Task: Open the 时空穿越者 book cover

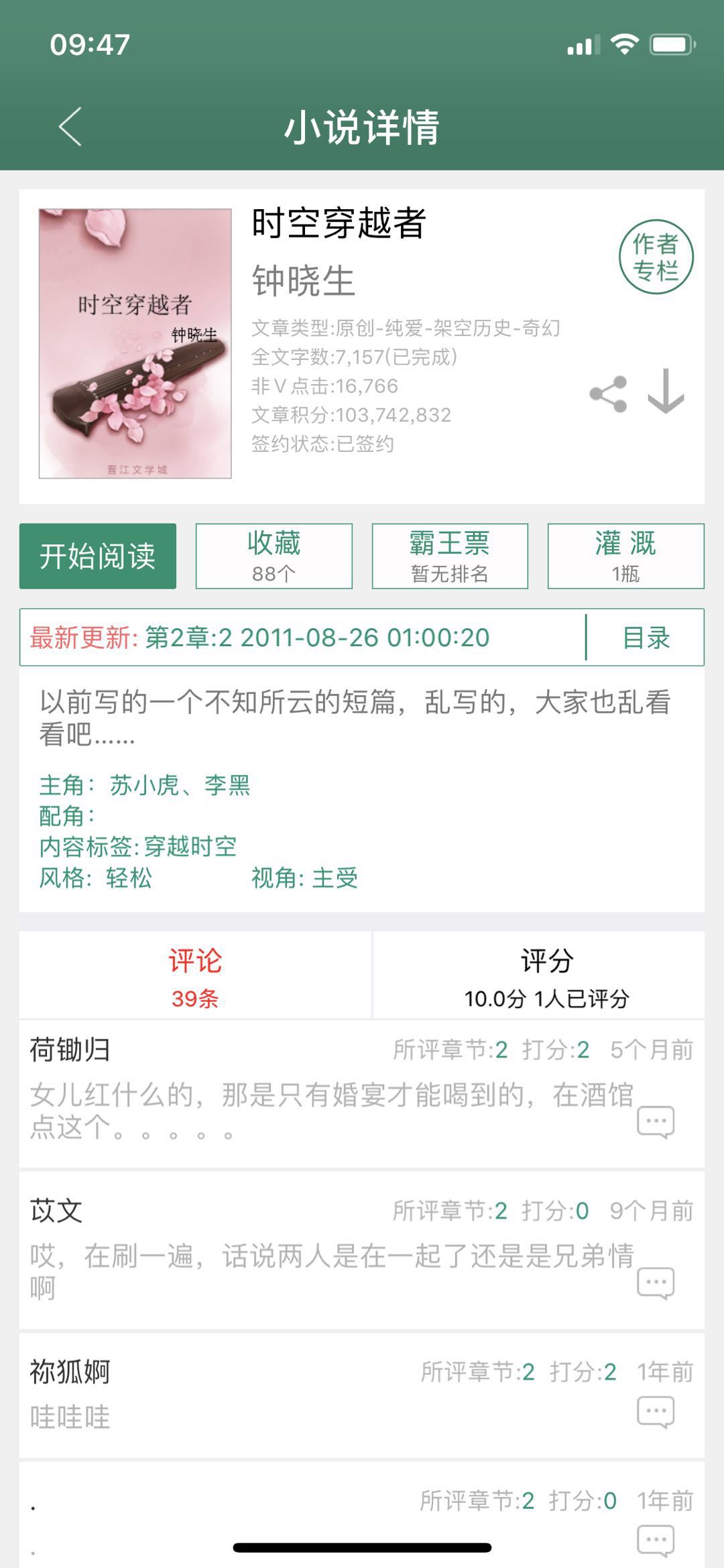Action: point(135,343)
